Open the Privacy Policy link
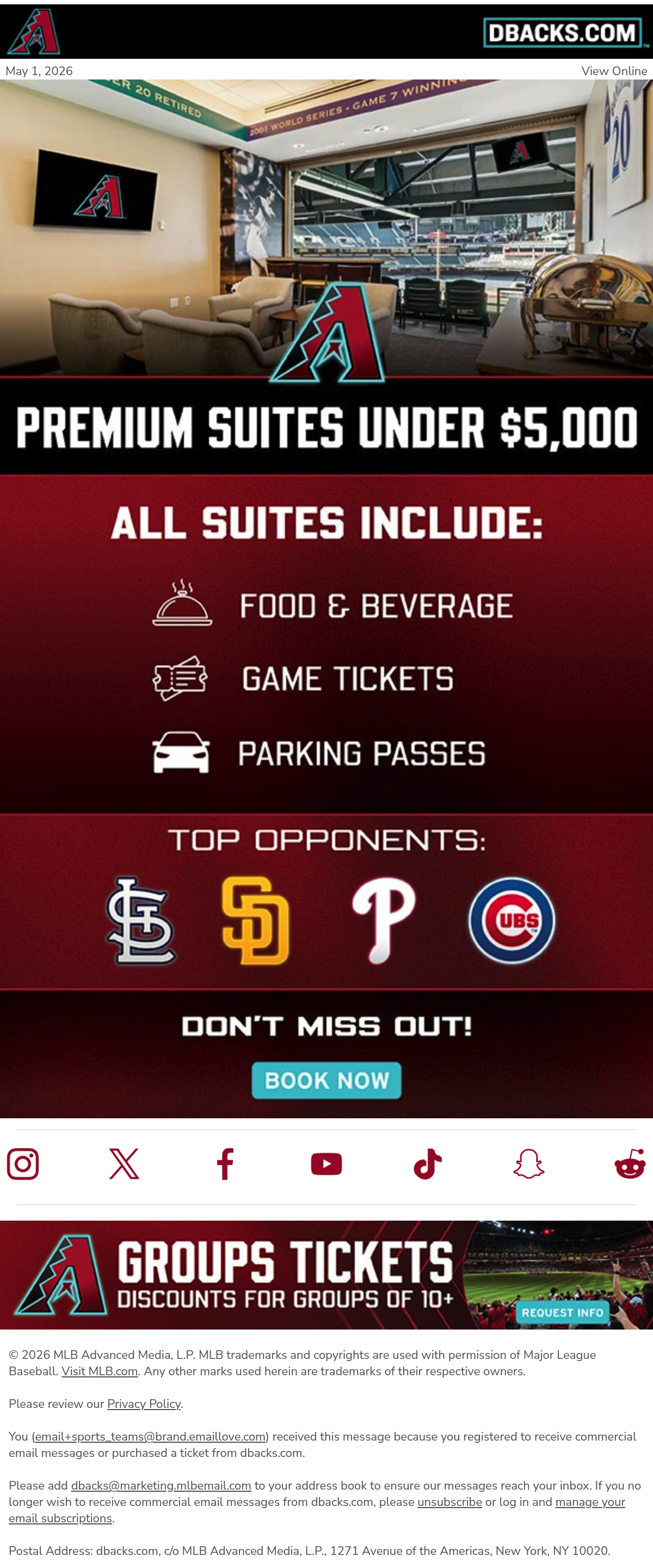Screen dimensions: 653x1568 (x=144, y=1404)
